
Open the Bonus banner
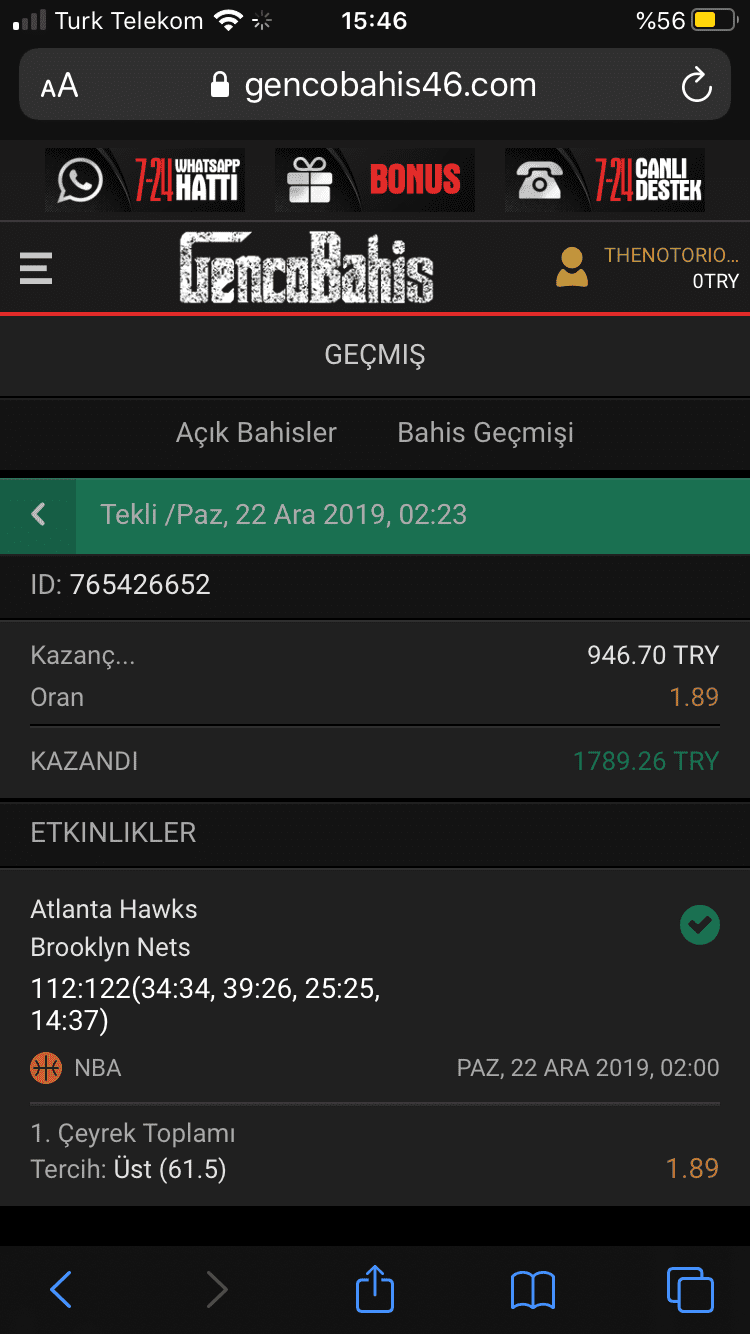click(375, 180)
